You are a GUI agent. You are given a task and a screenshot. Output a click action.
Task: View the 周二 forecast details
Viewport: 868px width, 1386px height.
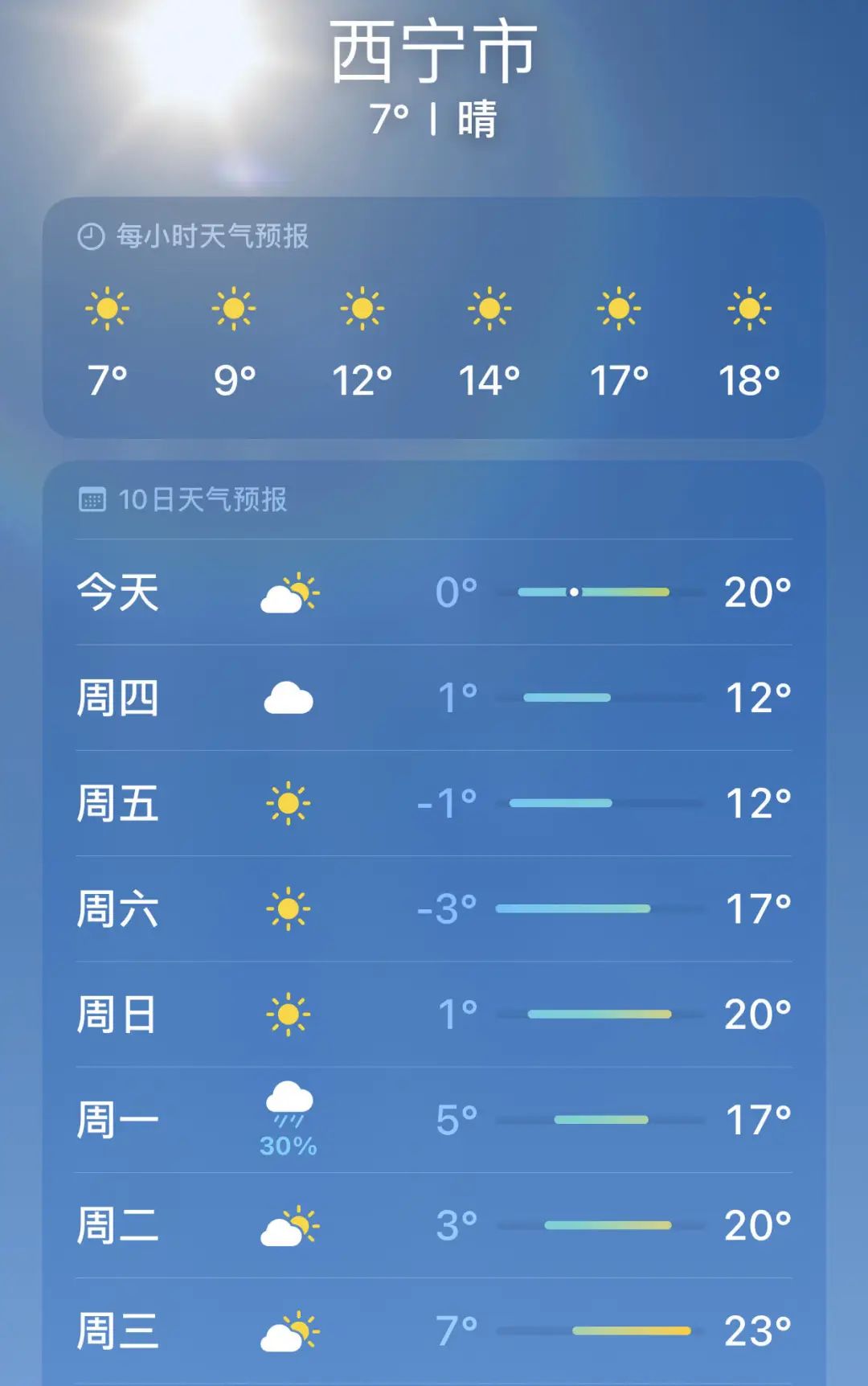click(434, 1225)
